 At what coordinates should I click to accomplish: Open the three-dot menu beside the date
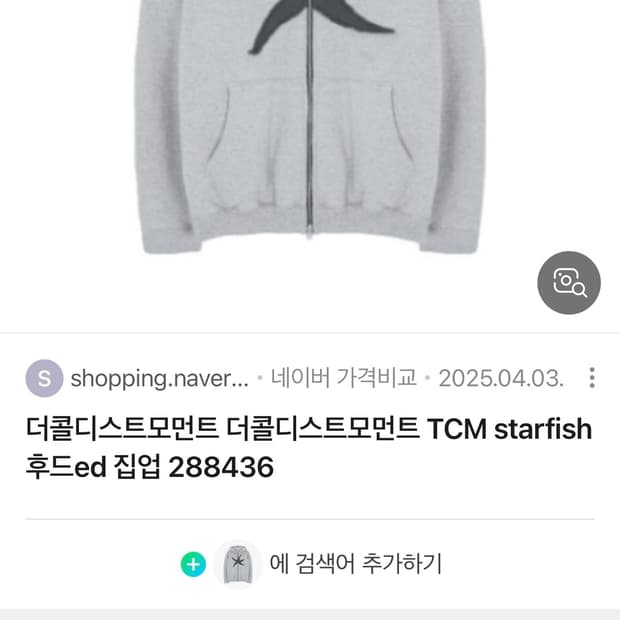(592, 378)
